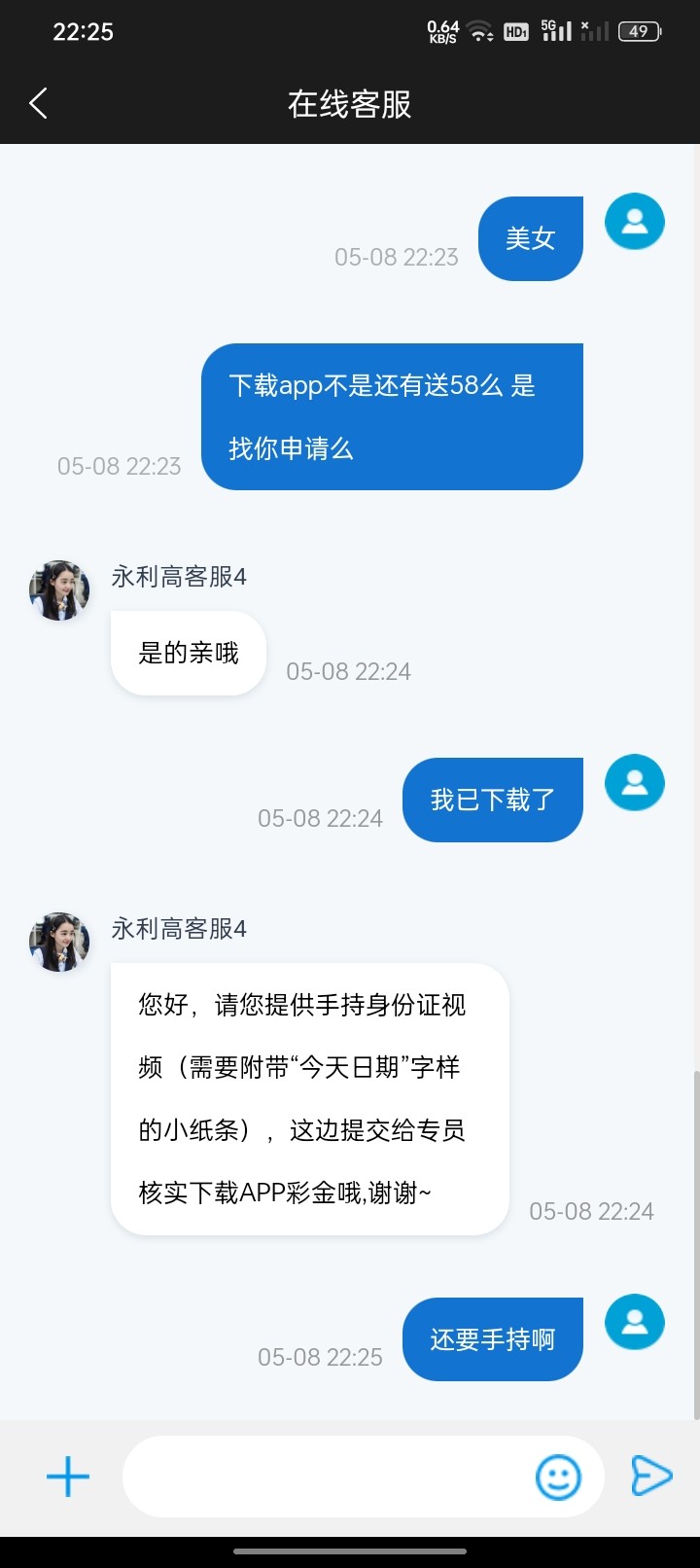Open the plus attachment menu
Viewport: 700px width, 1568px height.
(x=68, y=1477)
